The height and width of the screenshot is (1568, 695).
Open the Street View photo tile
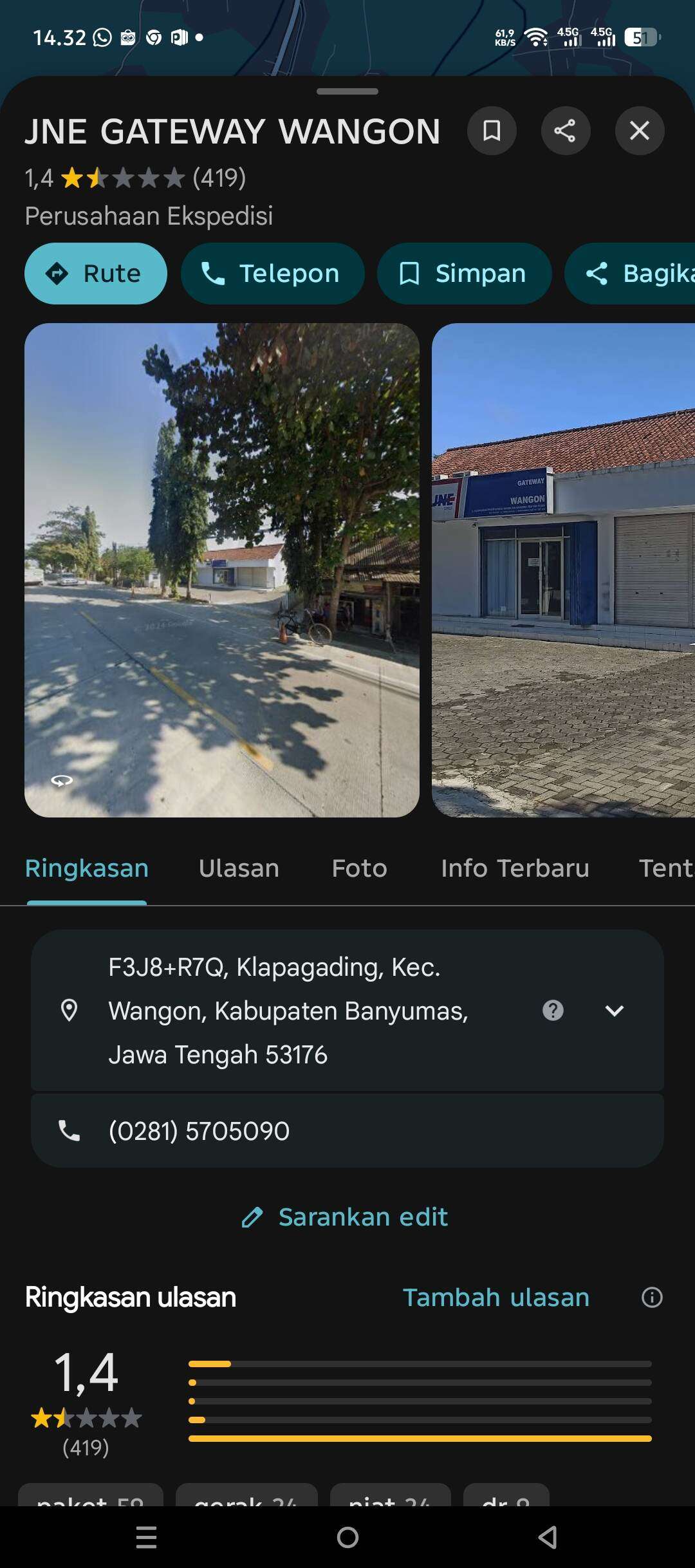pos(222,570)
